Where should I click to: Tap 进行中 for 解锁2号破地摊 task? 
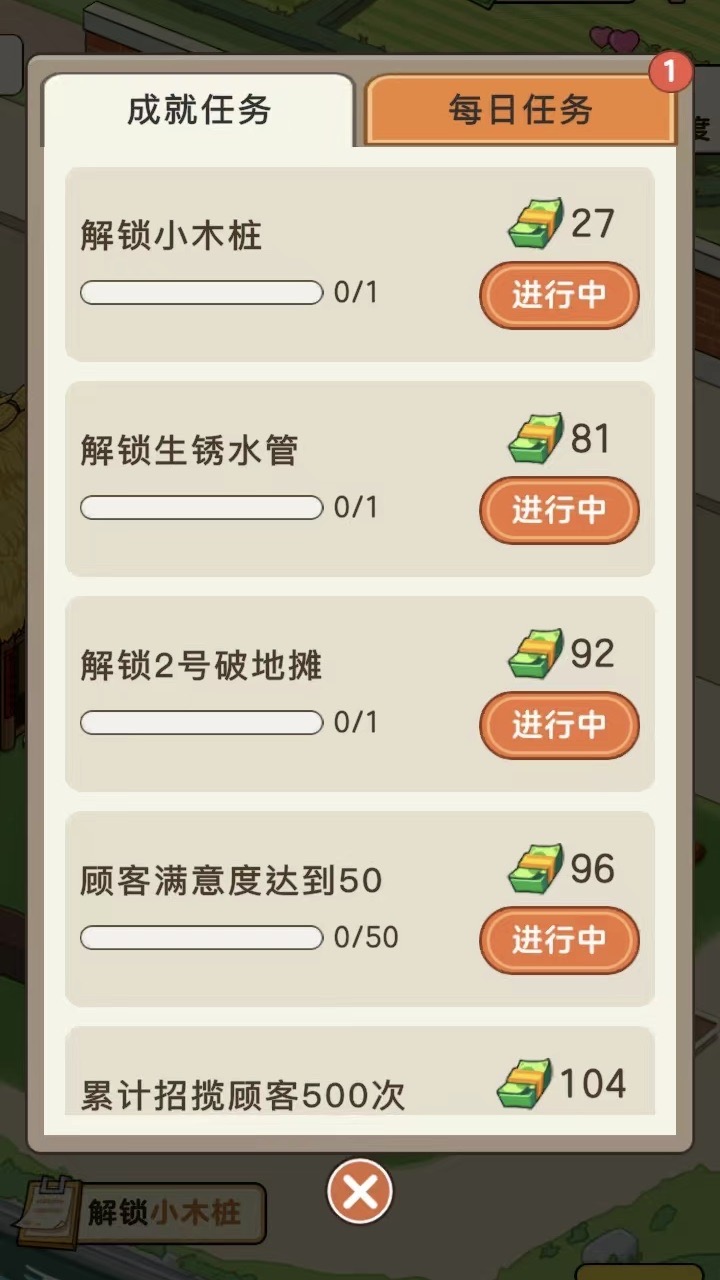559,725
